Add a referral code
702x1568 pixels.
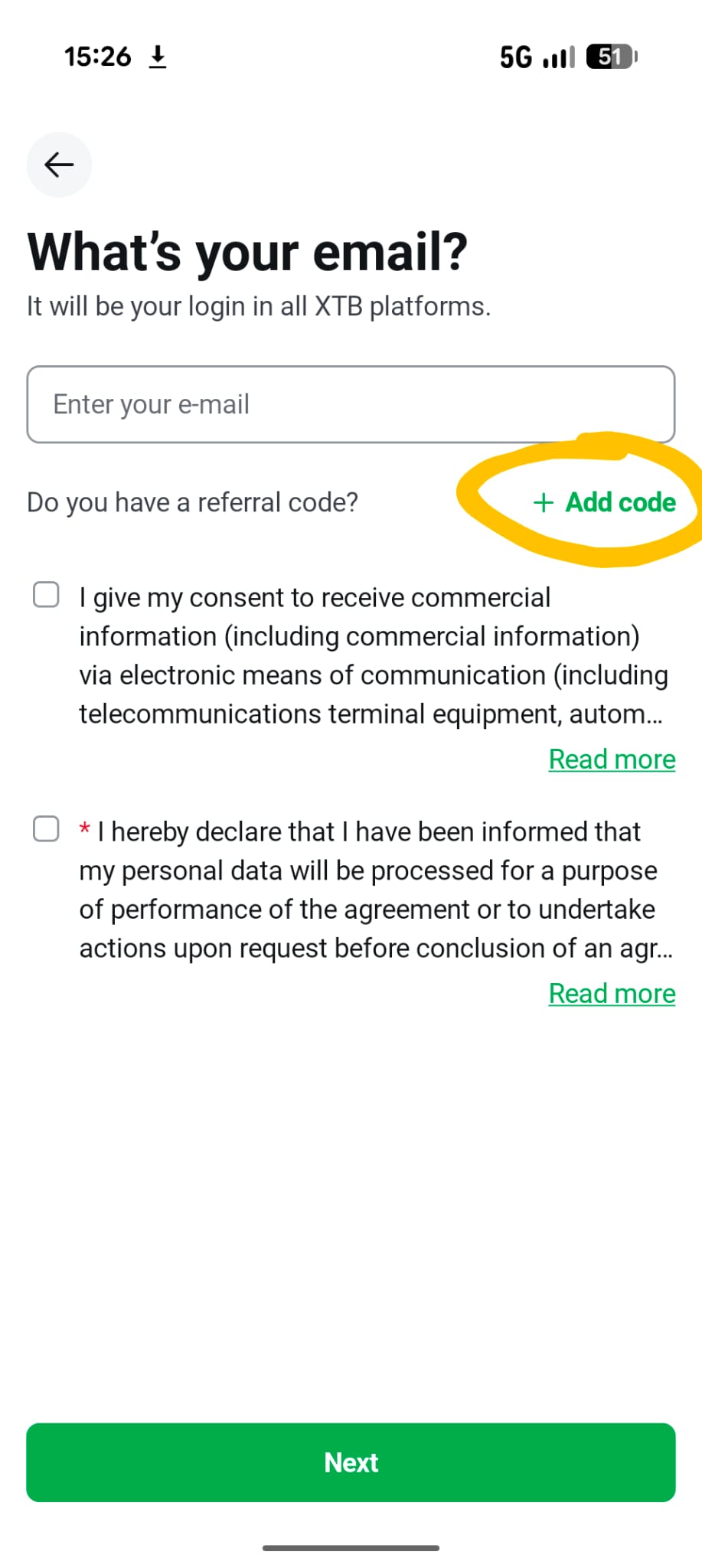click(x=605, y=502)
